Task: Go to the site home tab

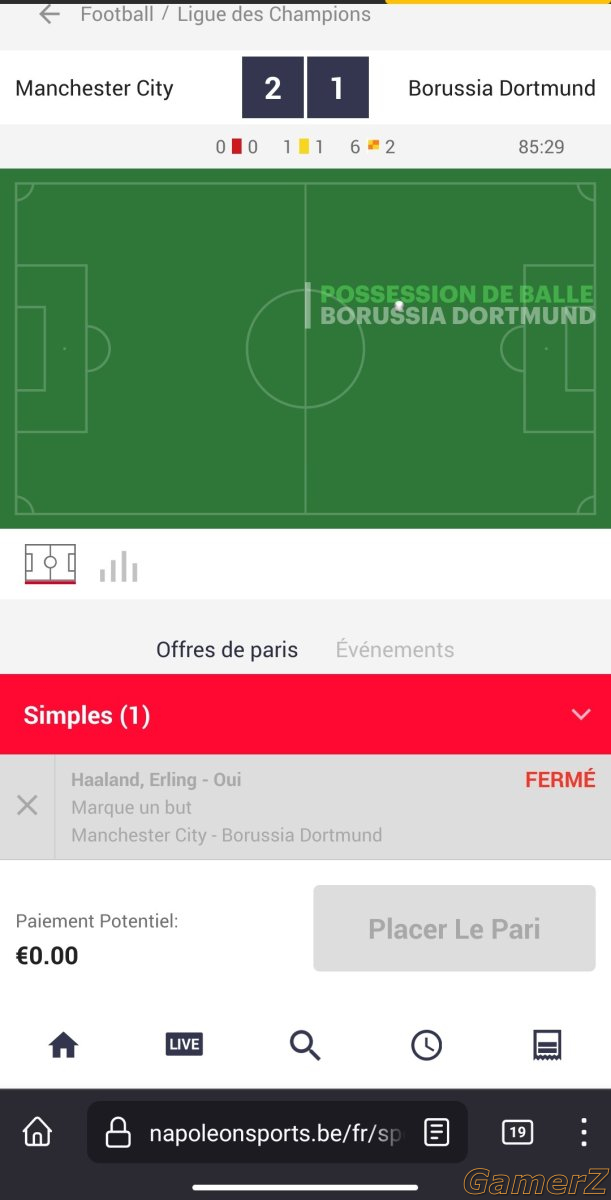Action: pyautogui.click(x=63, y=1045)
